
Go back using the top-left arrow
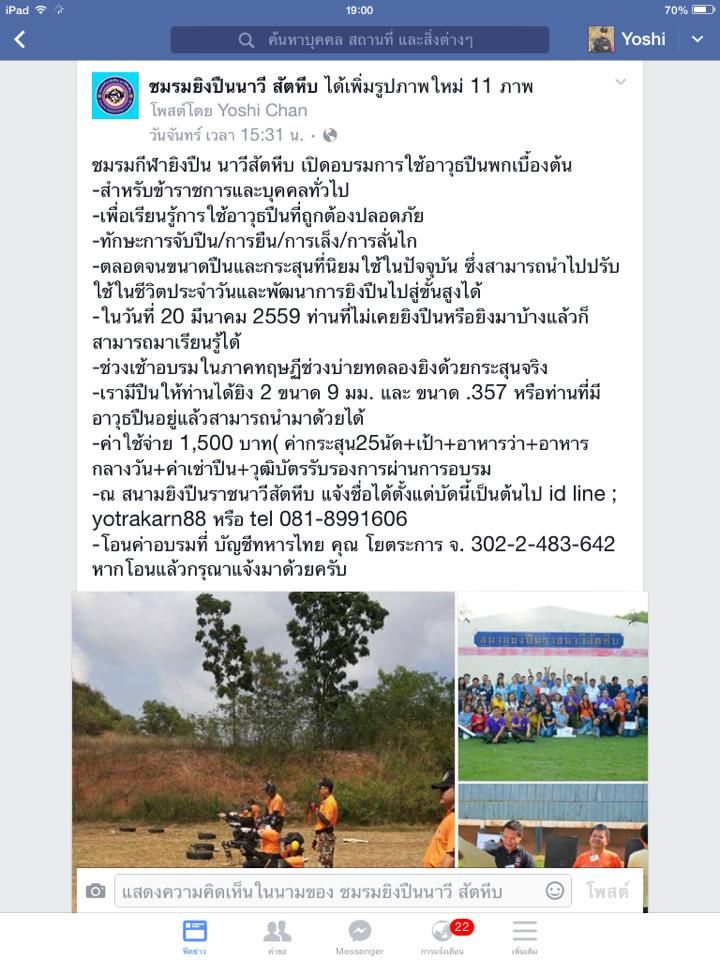pos(20,39)
